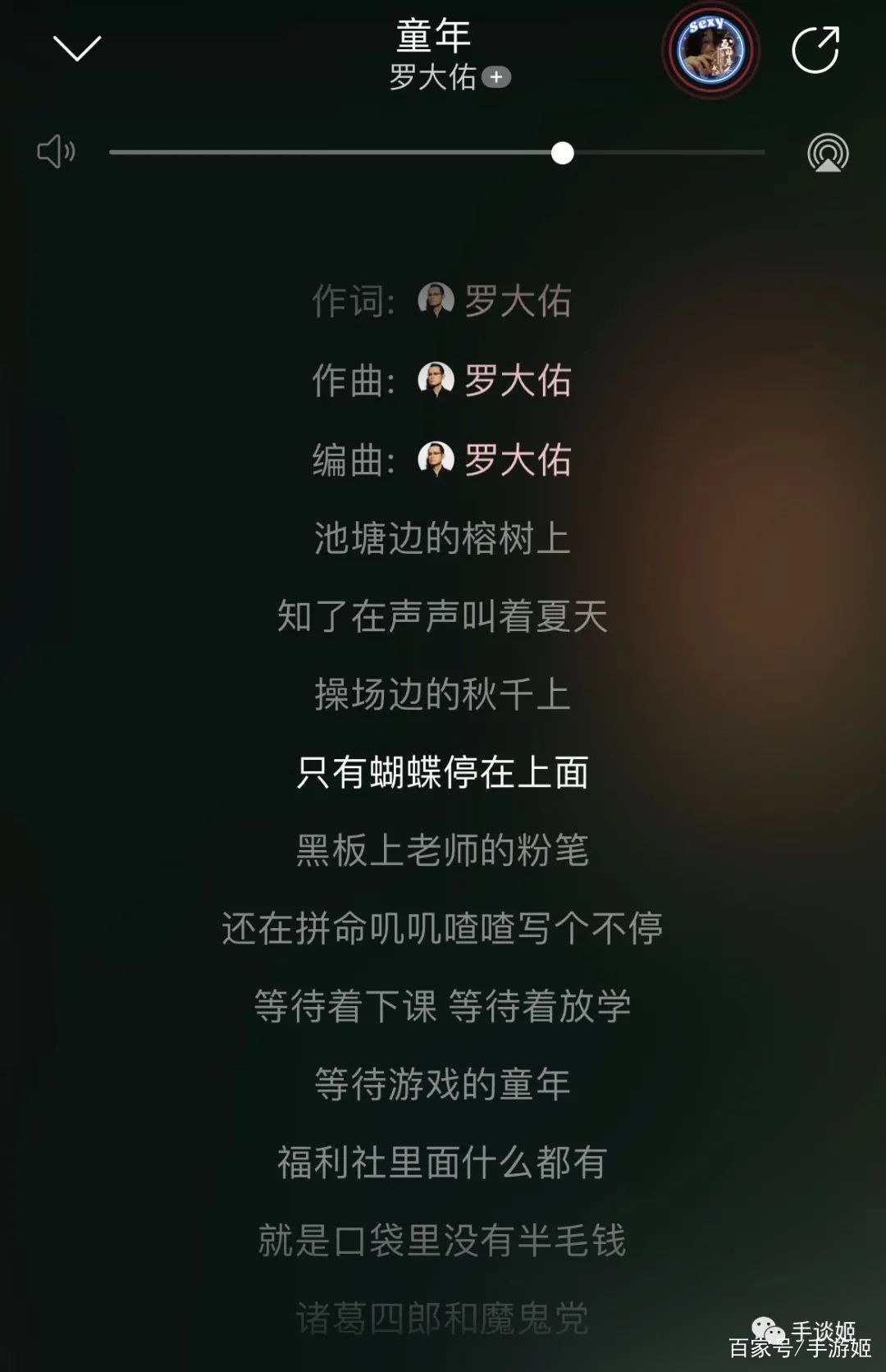The height and width of the screenshot is (1372, 886).
Task: Jump to lyric line 等待游戏的童年
Action: tap(442, 1084)
